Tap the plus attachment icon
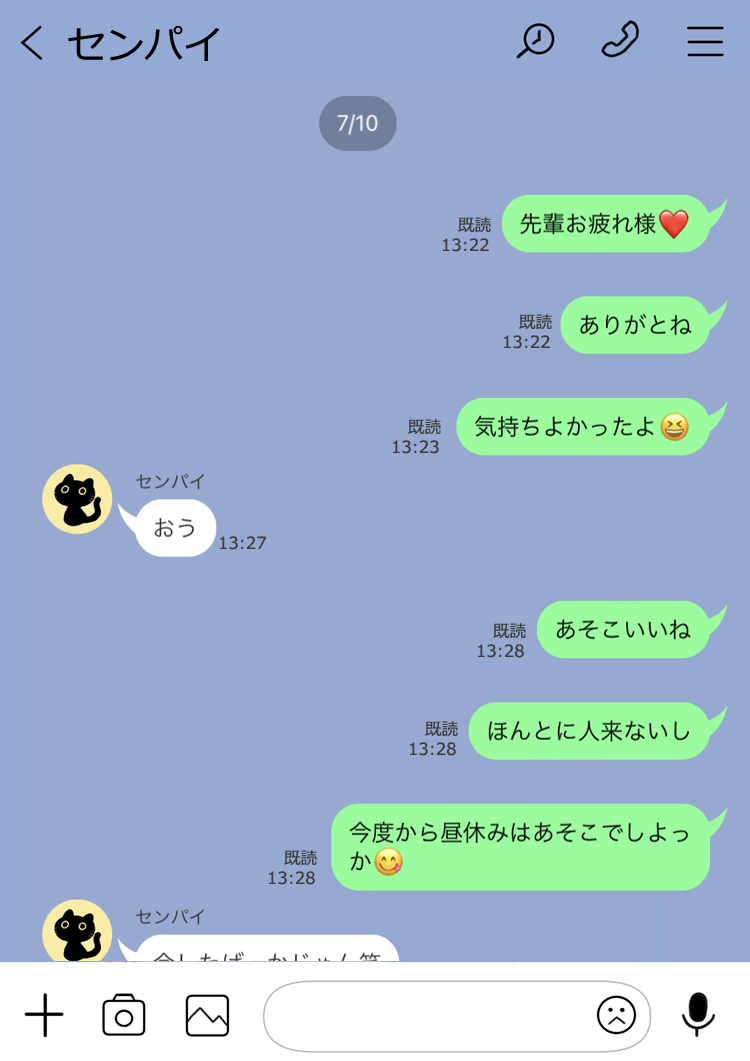Screen dimensions: 750x1061 pos(44,1016)
